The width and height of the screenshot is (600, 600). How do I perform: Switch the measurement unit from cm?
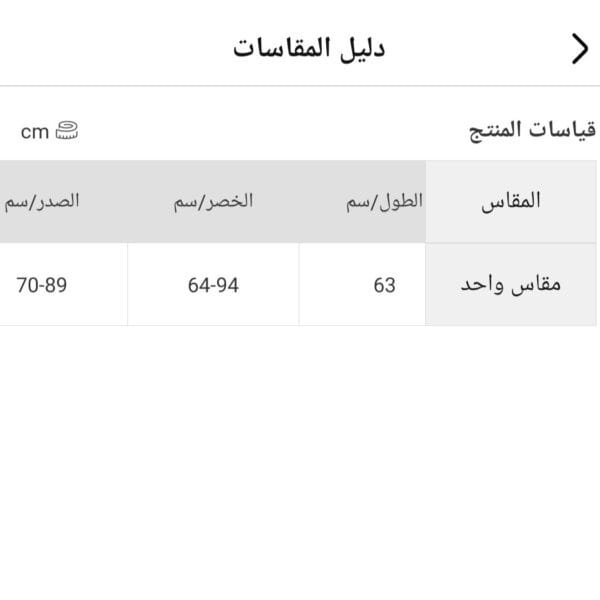50,131
